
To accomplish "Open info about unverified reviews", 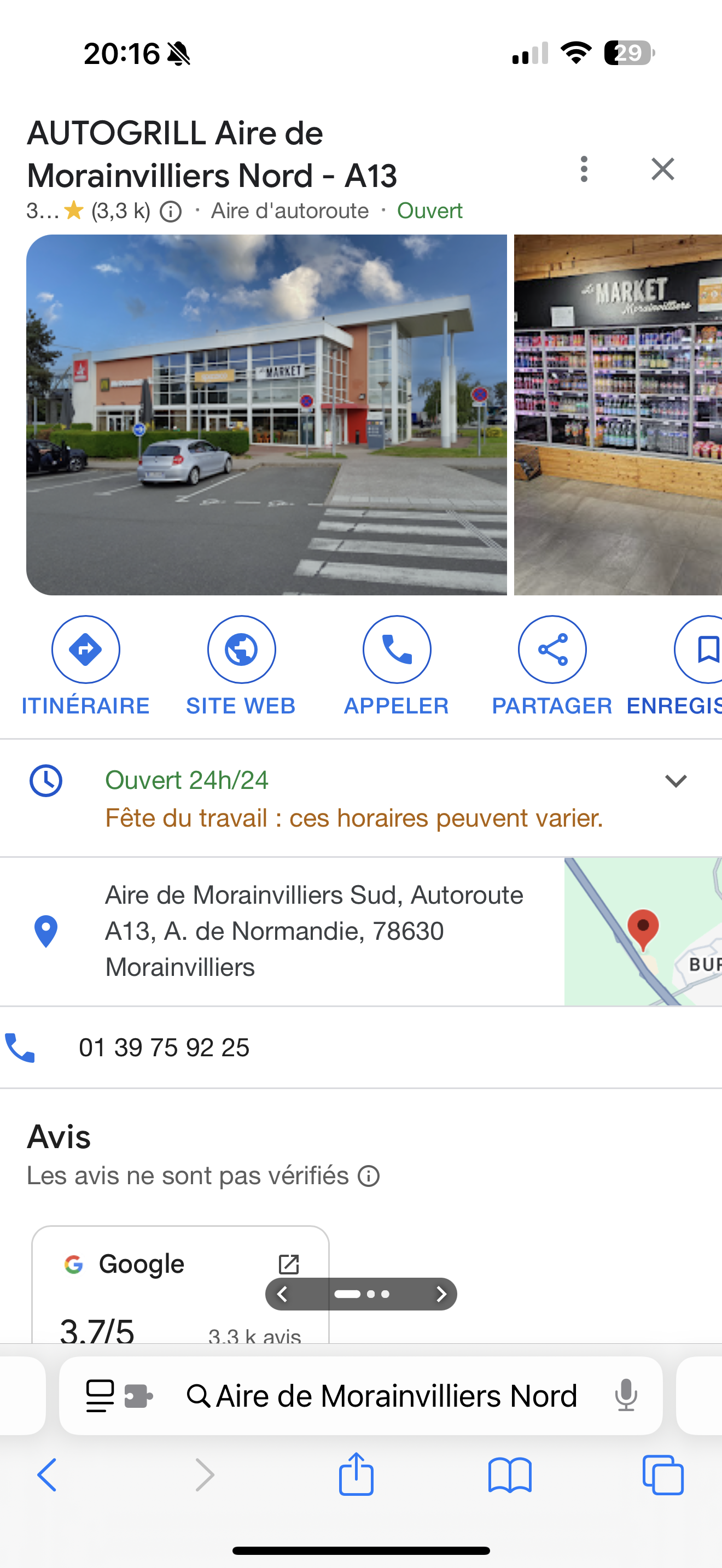I will point(368,1176).
